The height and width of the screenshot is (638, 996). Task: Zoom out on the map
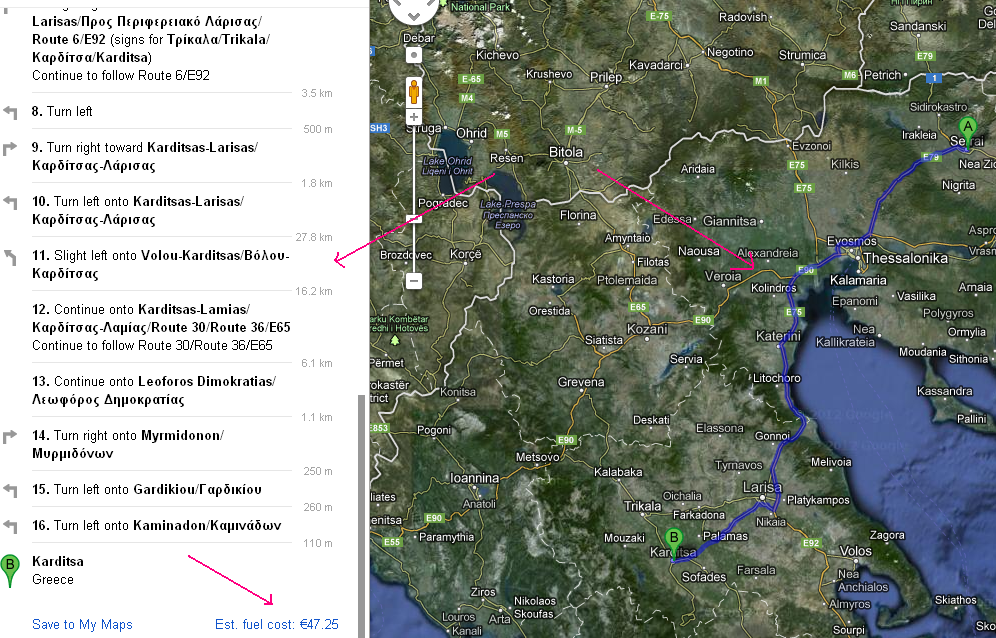(x=414, y=281)
